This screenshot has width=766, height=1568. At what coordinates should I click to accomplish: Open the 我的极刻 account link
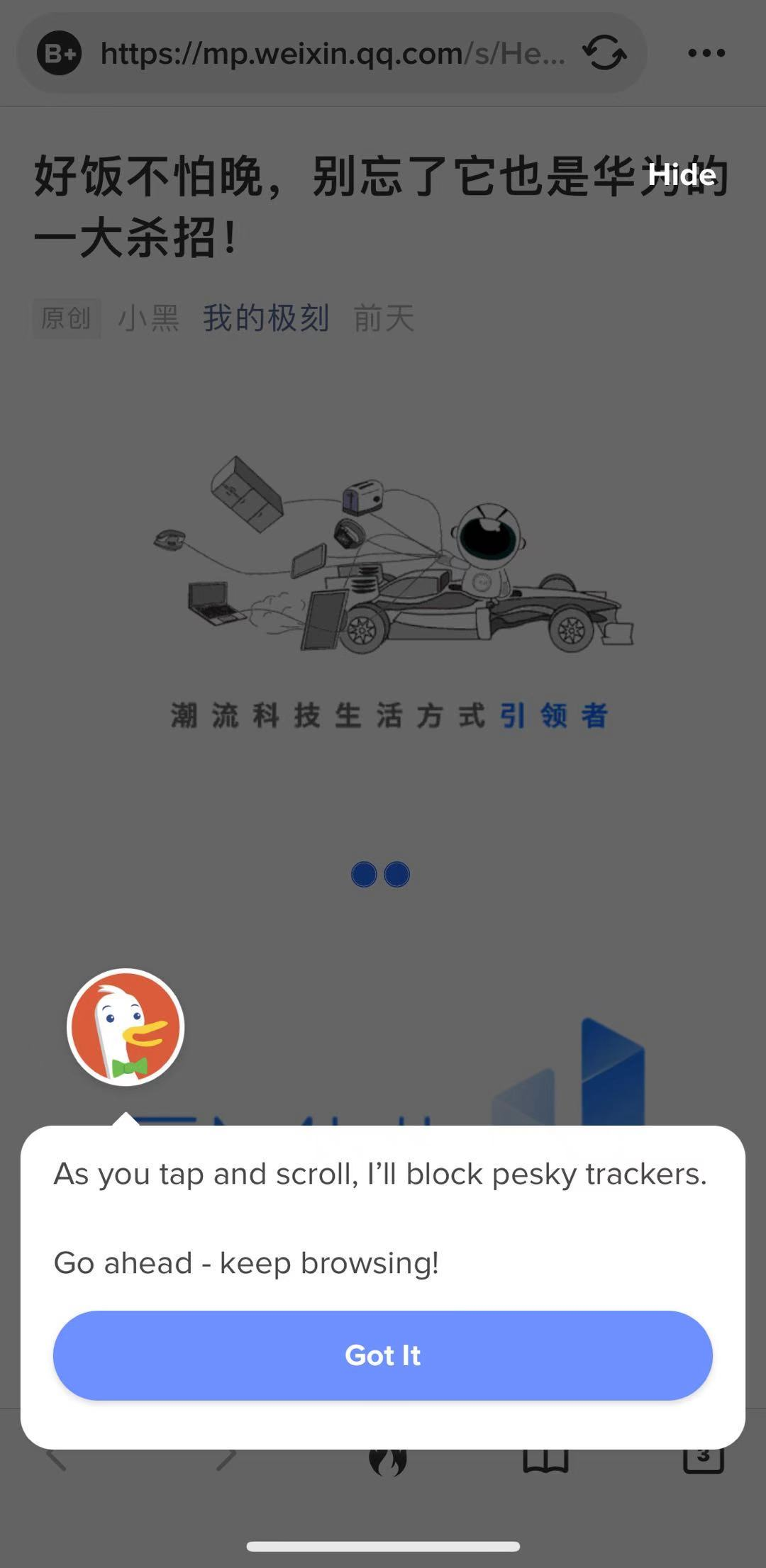tap(266, 318)
